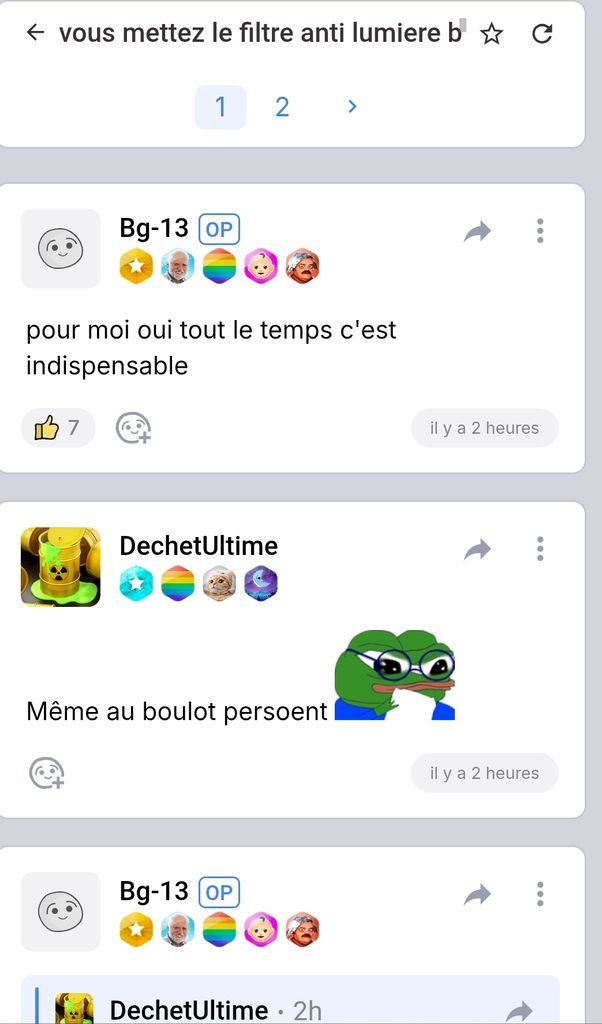Share DechetUltime's post
The height and width of the screenshot is (1024, 602).
tap(478, 549)
